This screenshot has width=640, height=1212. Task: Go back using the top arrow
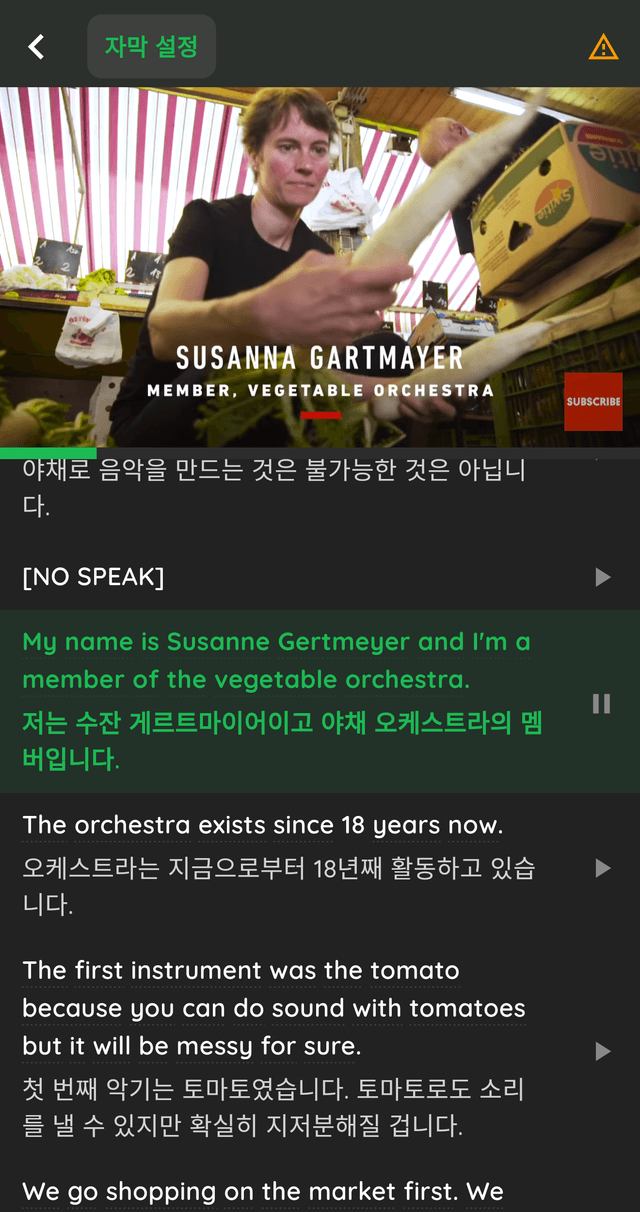coord(36,47)
